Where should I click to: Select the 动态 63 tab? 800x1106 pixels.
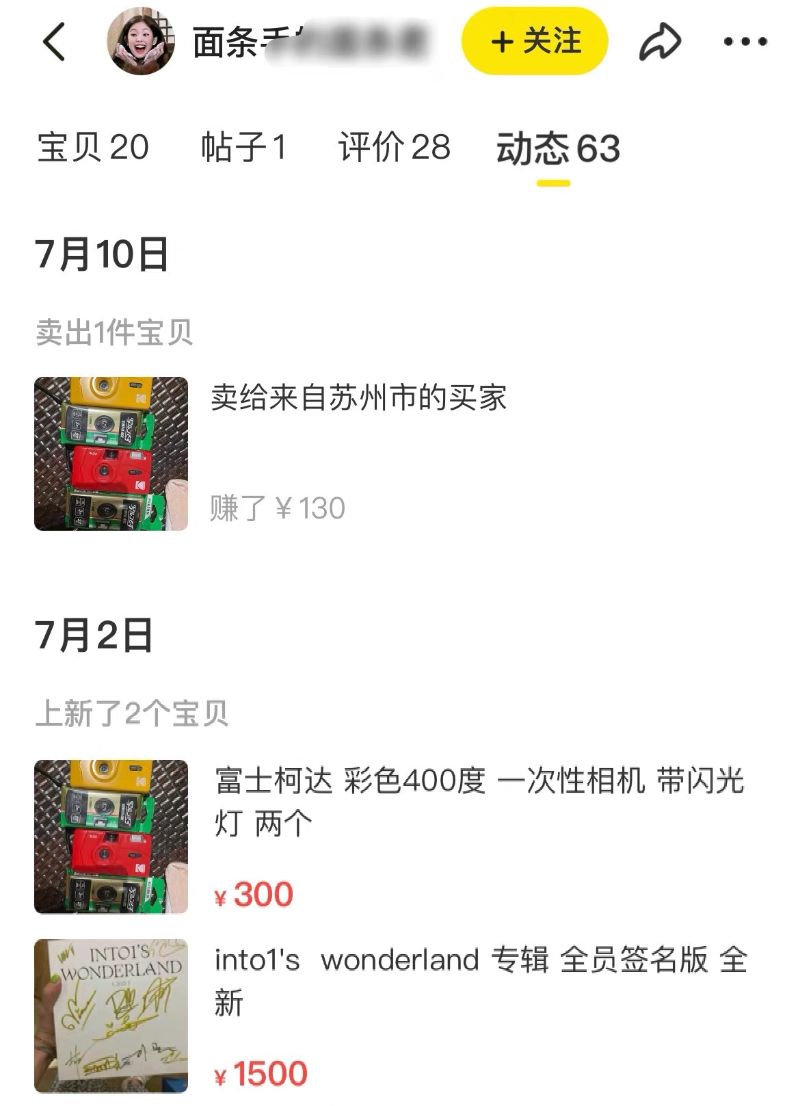[x=558, y=149]
